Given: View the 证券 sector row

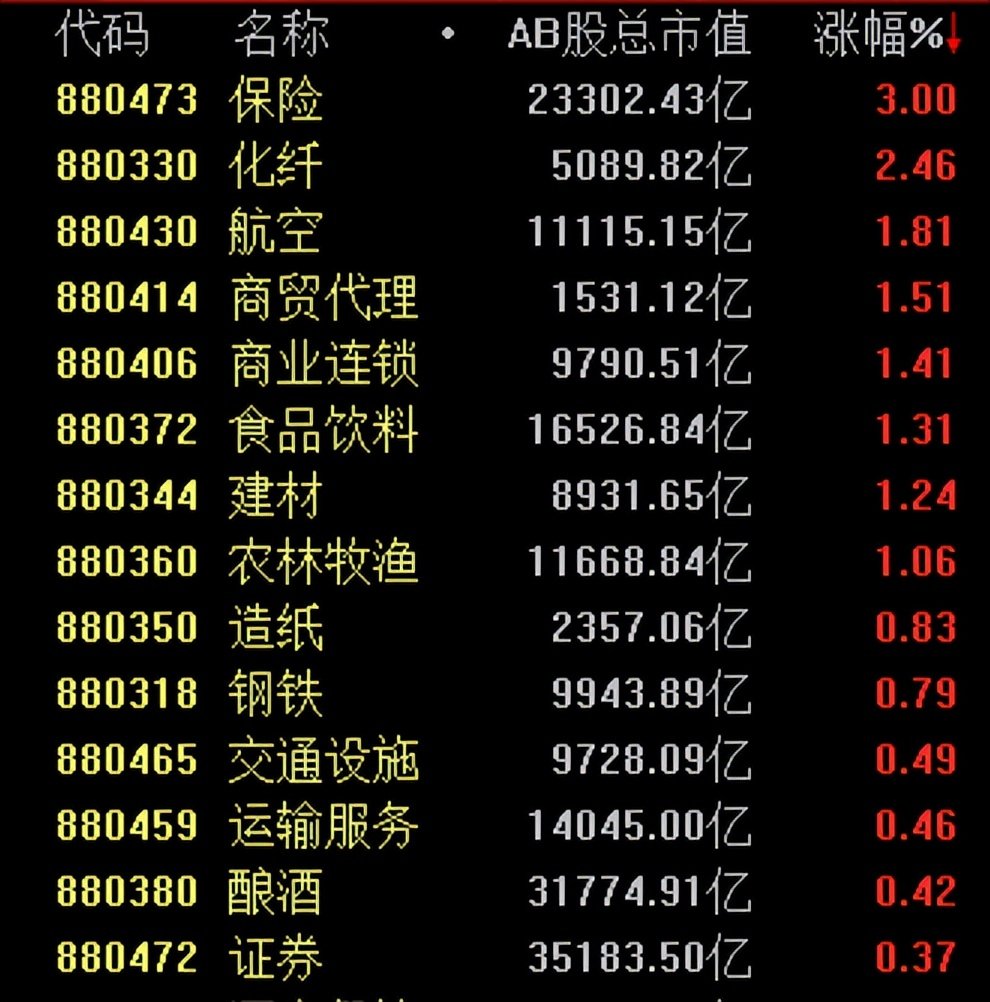Looking at the screenshot, I should click(495, 958).
